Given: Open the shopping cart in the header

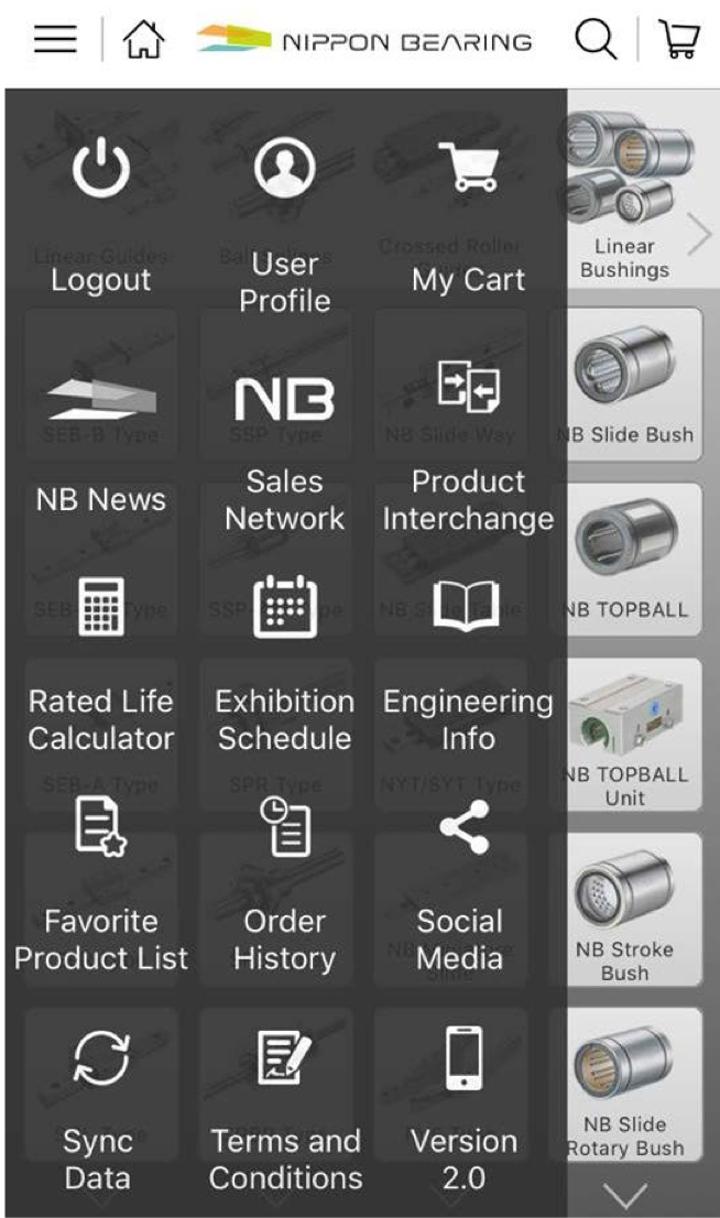Looking at the screenshot, I should [679, 39].
